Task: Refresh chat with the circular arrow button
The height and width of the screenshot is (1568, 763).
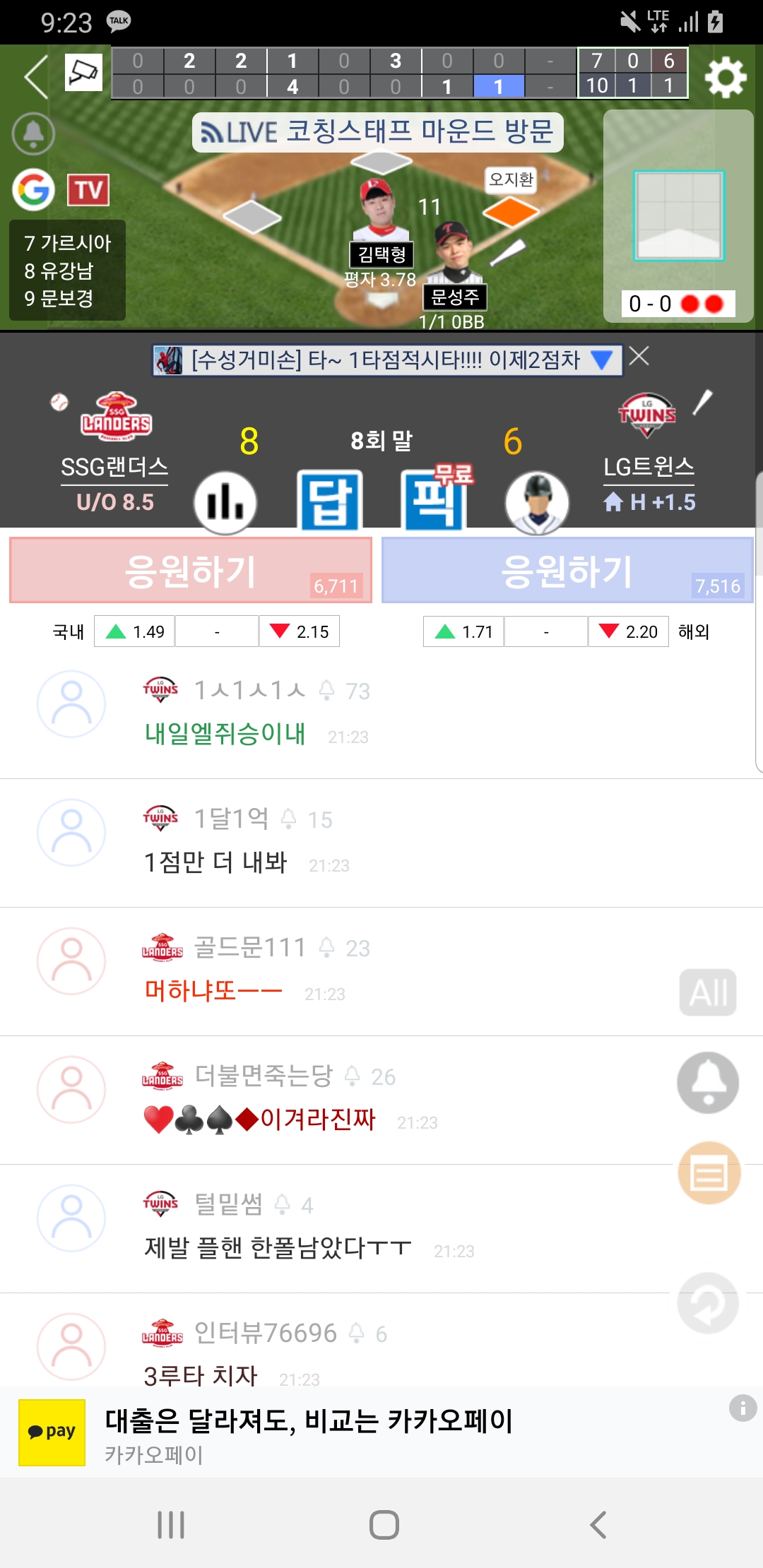Action: tap(708, 1303)
